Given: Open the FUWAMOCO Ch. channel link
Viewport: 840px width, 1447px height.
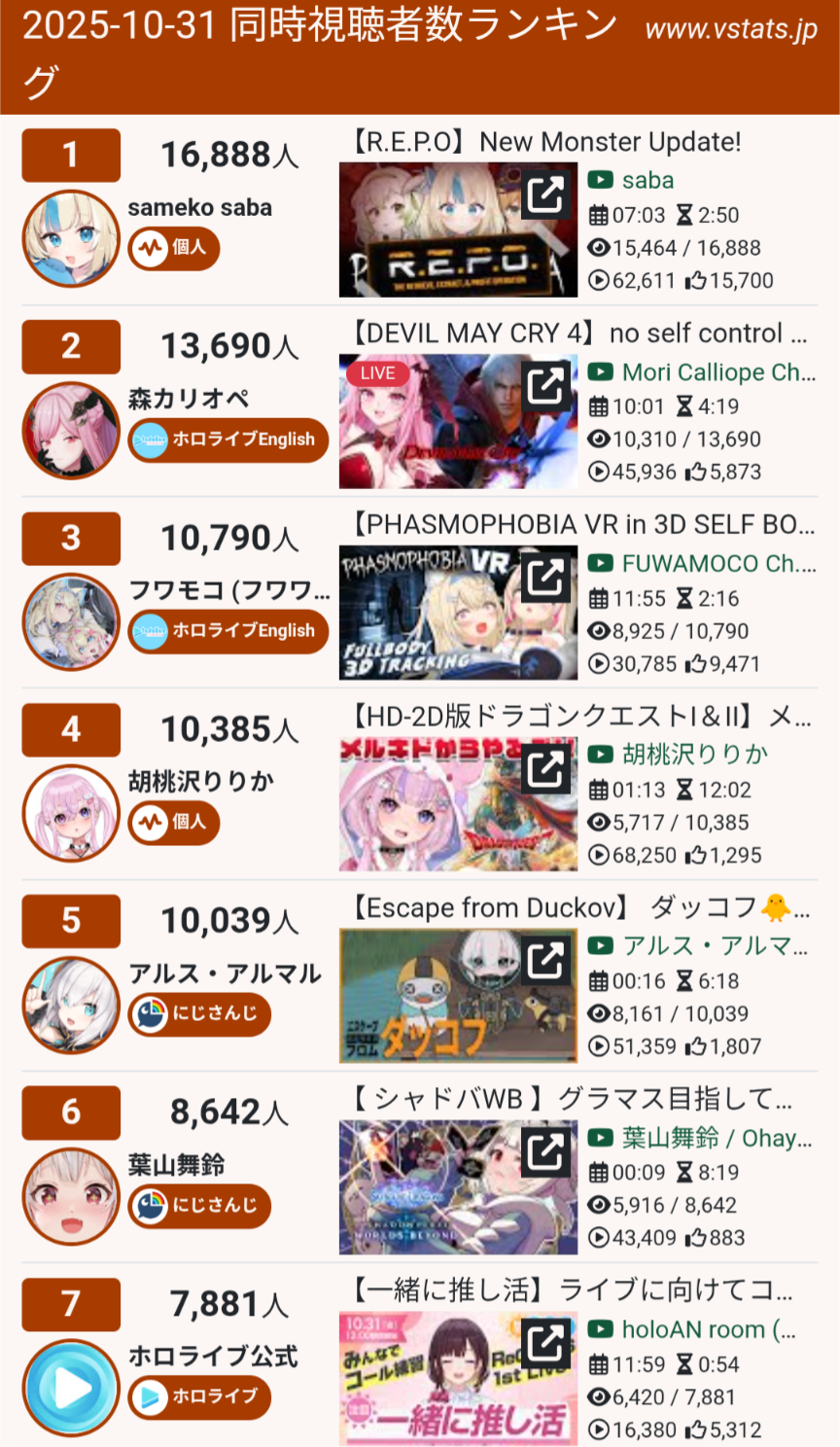Looking at the screenshot, I should point(717,564).
